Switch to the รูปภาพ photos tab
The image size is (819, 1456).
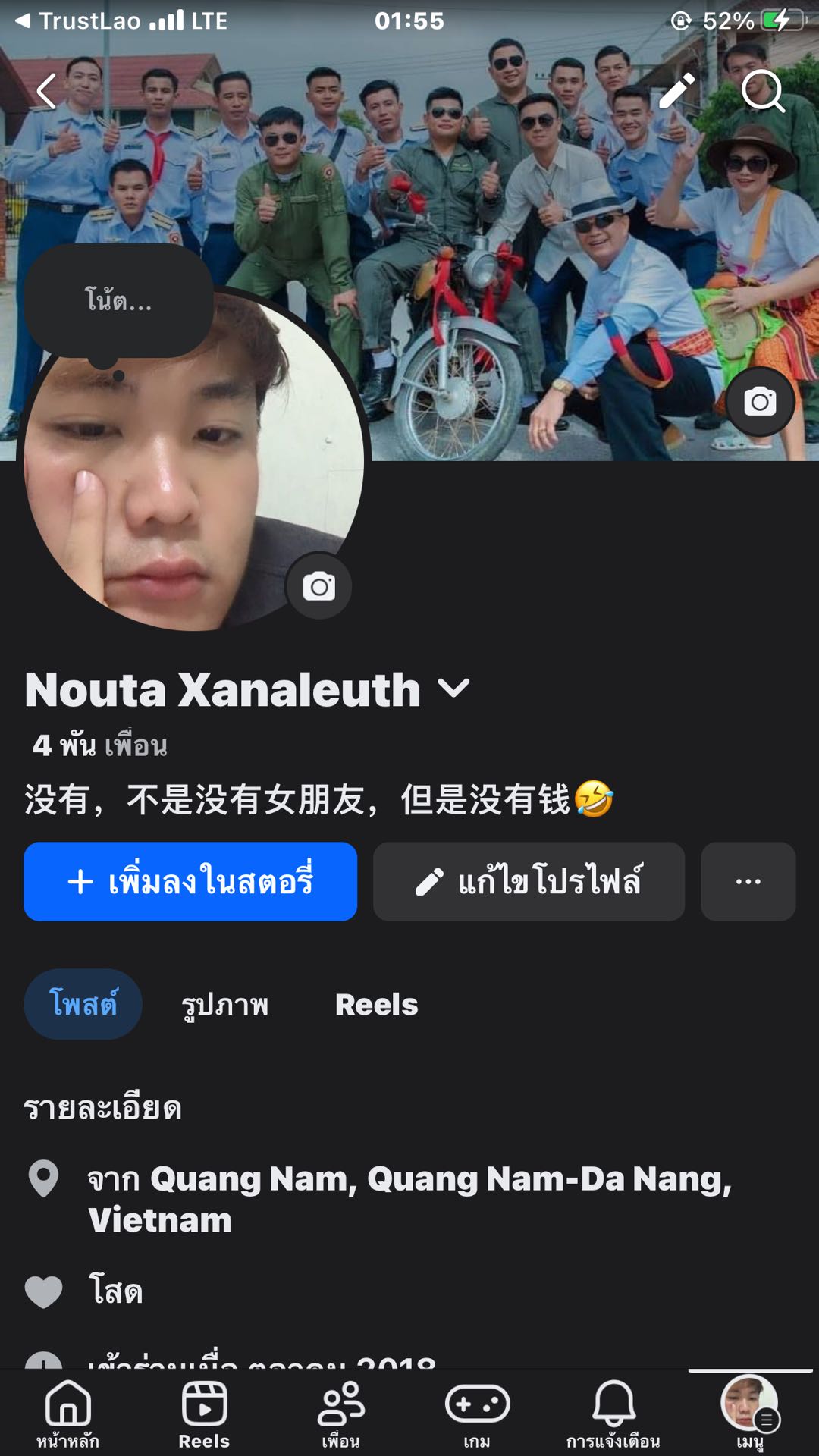click(225, 1005)
